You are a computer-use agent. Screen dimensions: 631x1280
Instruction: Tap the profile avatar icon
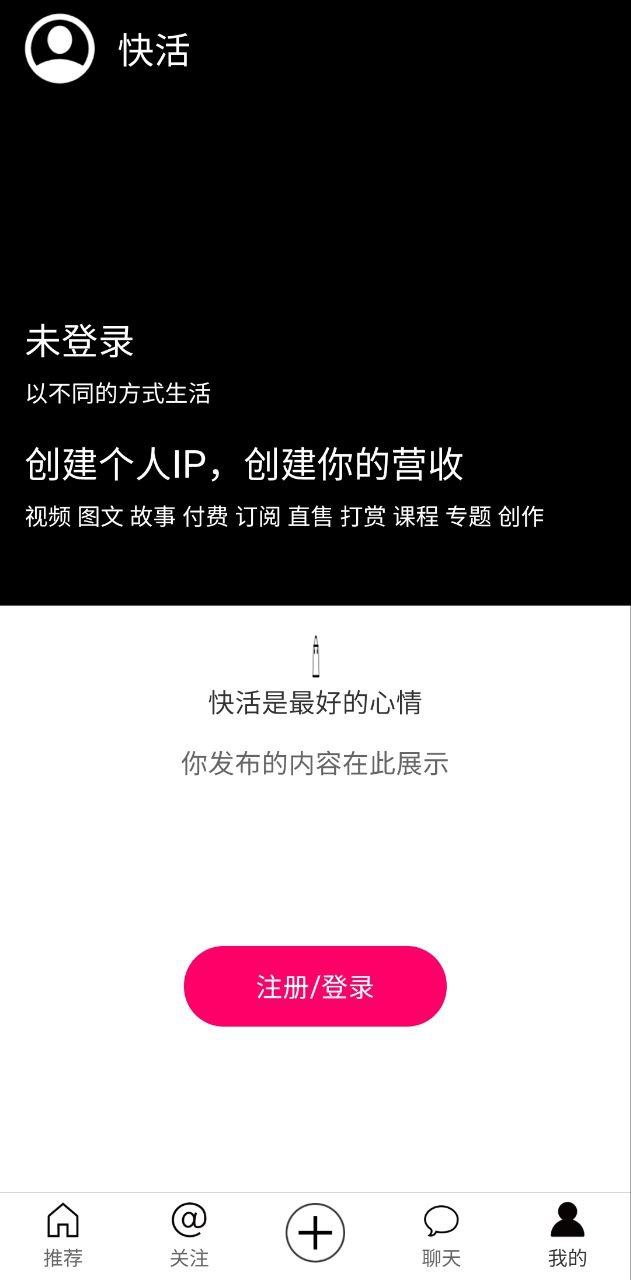tap(60, 49)
